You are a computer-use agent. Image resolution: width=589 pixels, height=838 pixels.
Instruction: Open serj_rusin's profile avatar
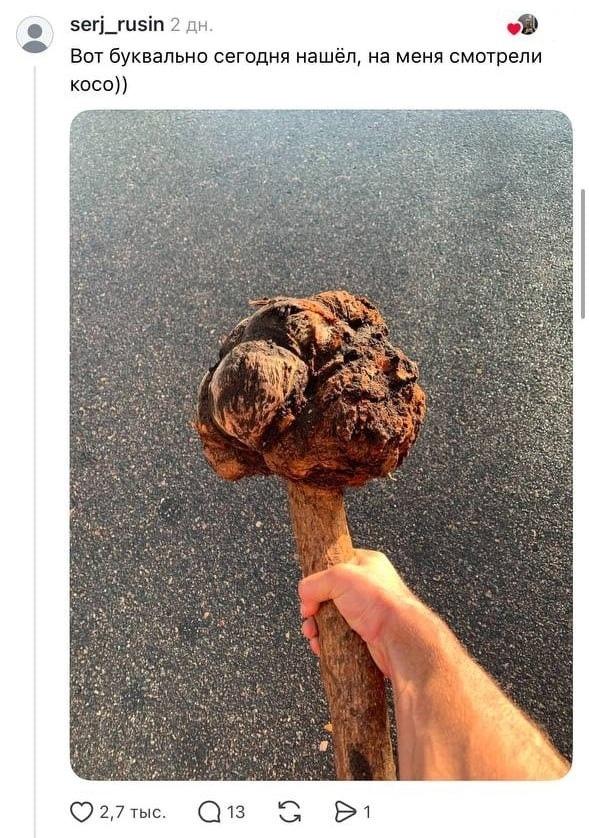pos(35,35)
